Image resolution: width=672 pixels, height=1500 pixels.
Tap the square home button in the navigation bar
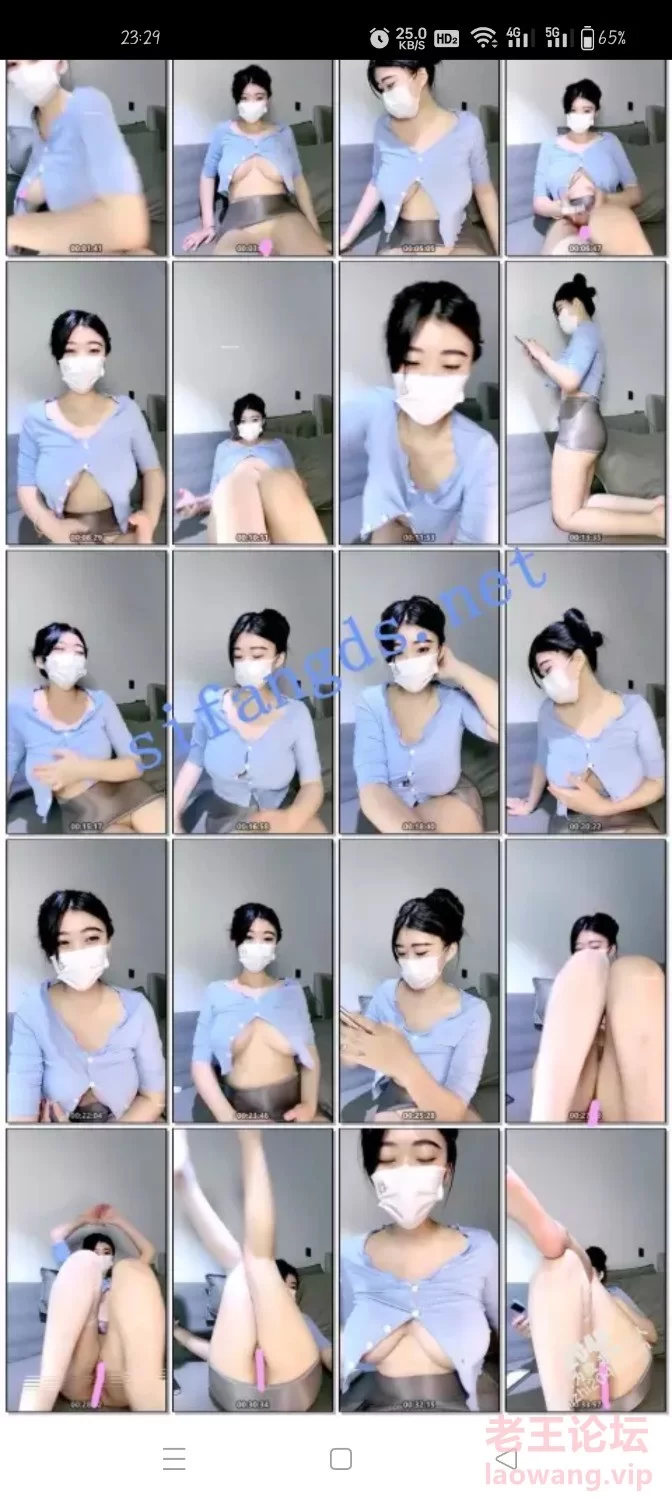click(341, 1459)
